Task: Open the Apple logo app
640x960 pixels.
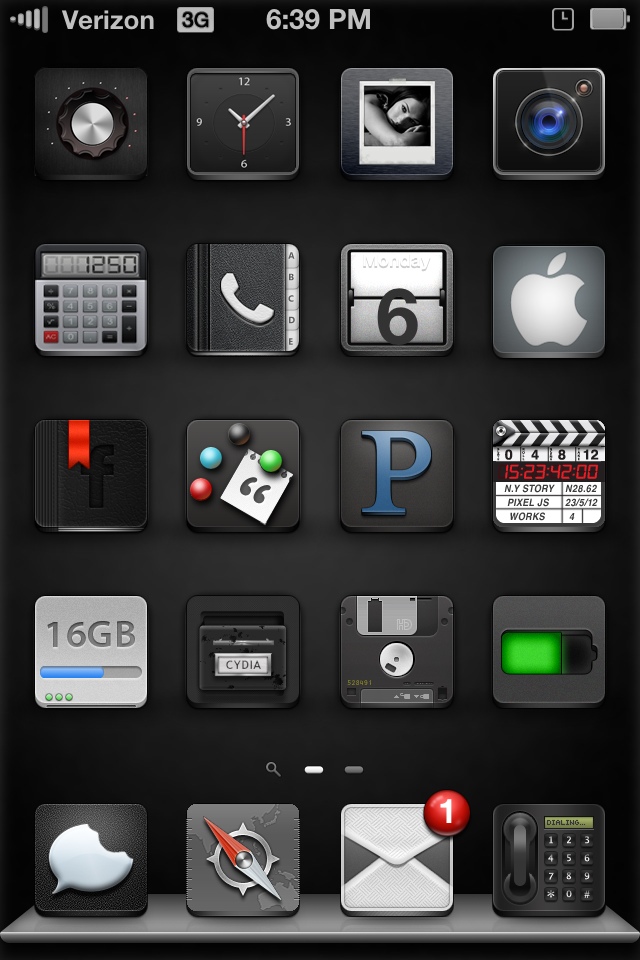Action: tap(549, 300)
